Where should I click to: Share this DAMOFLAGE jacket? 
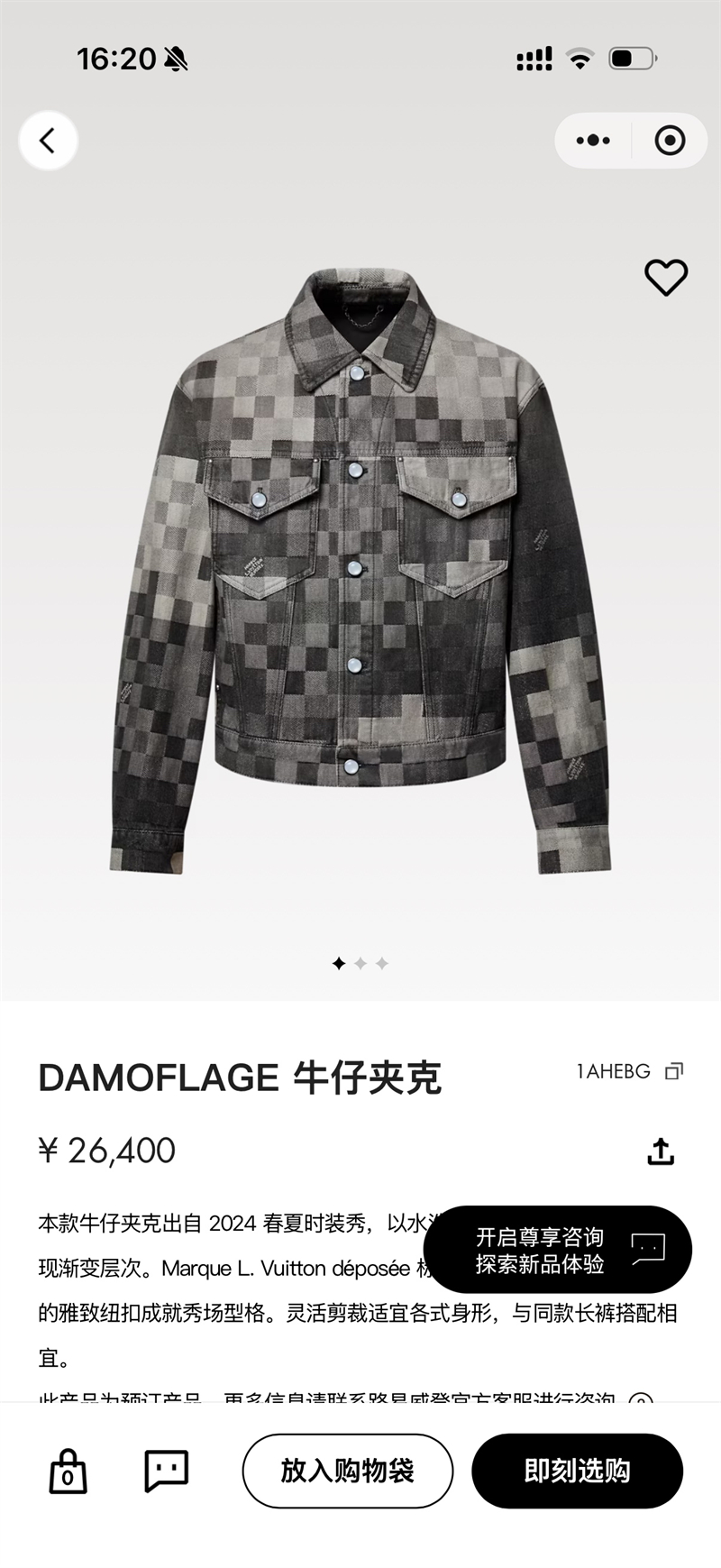coord(661,1151)
